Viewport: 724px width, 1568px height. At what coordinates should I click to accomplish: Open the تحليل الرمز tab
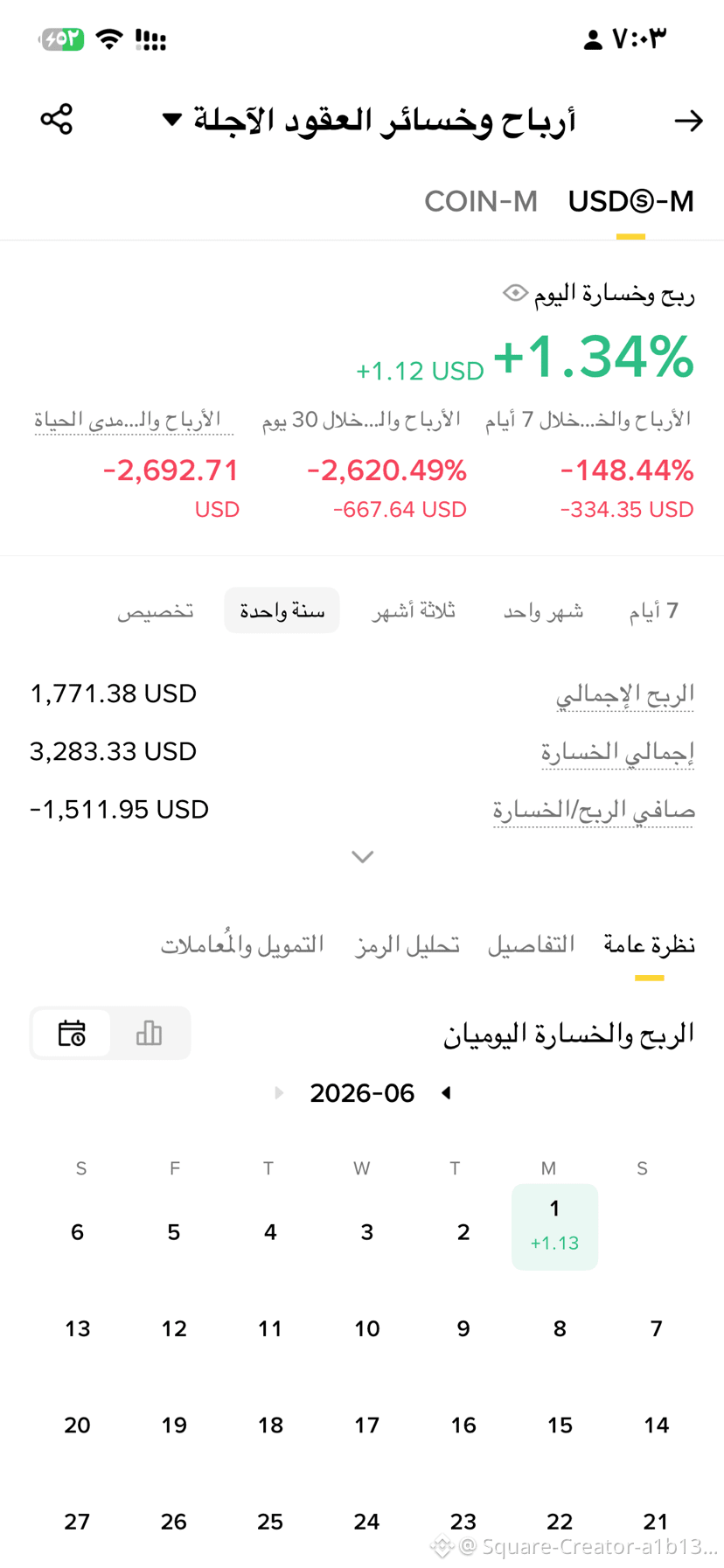point(407,944)
